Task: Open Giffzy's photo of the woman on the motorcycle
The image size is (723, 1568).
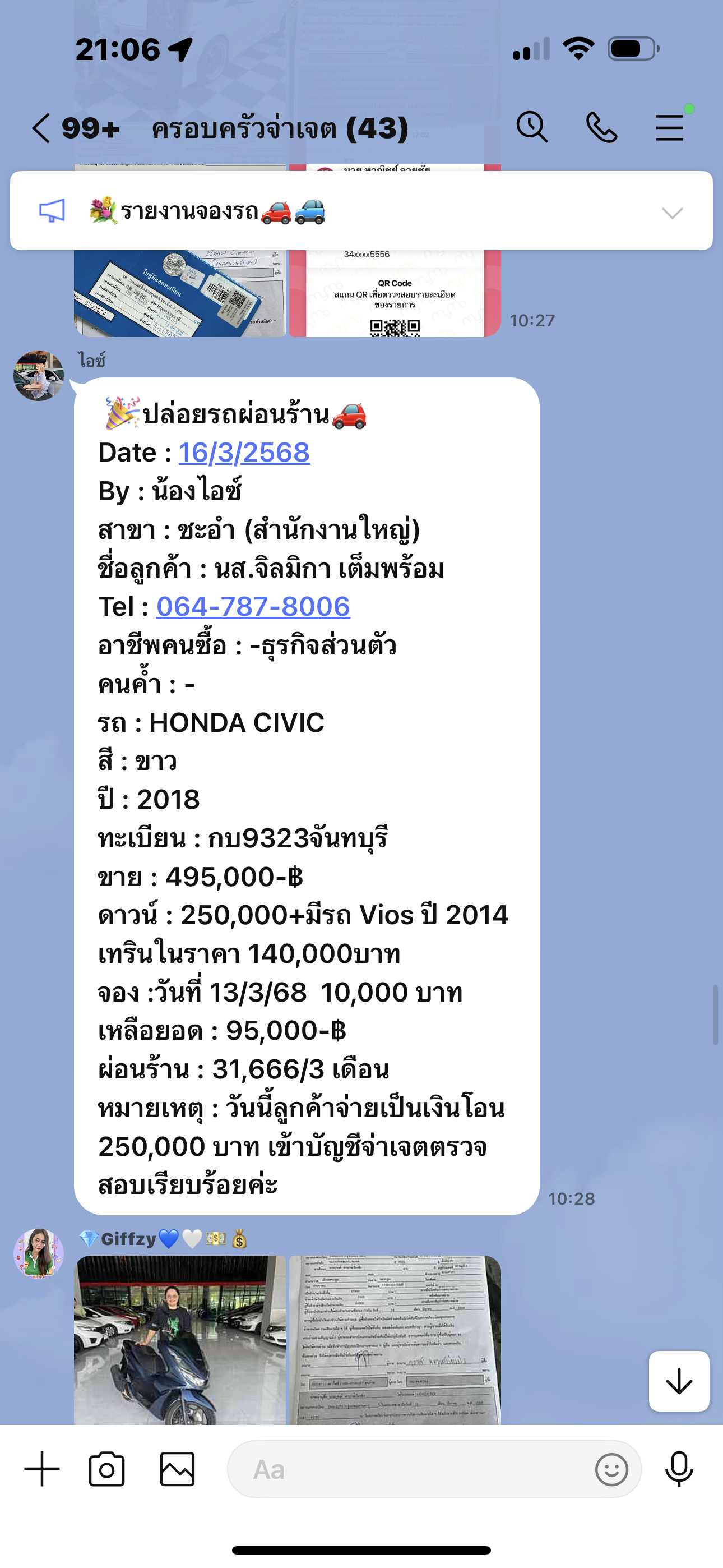Action: [x=179, y=1340]
